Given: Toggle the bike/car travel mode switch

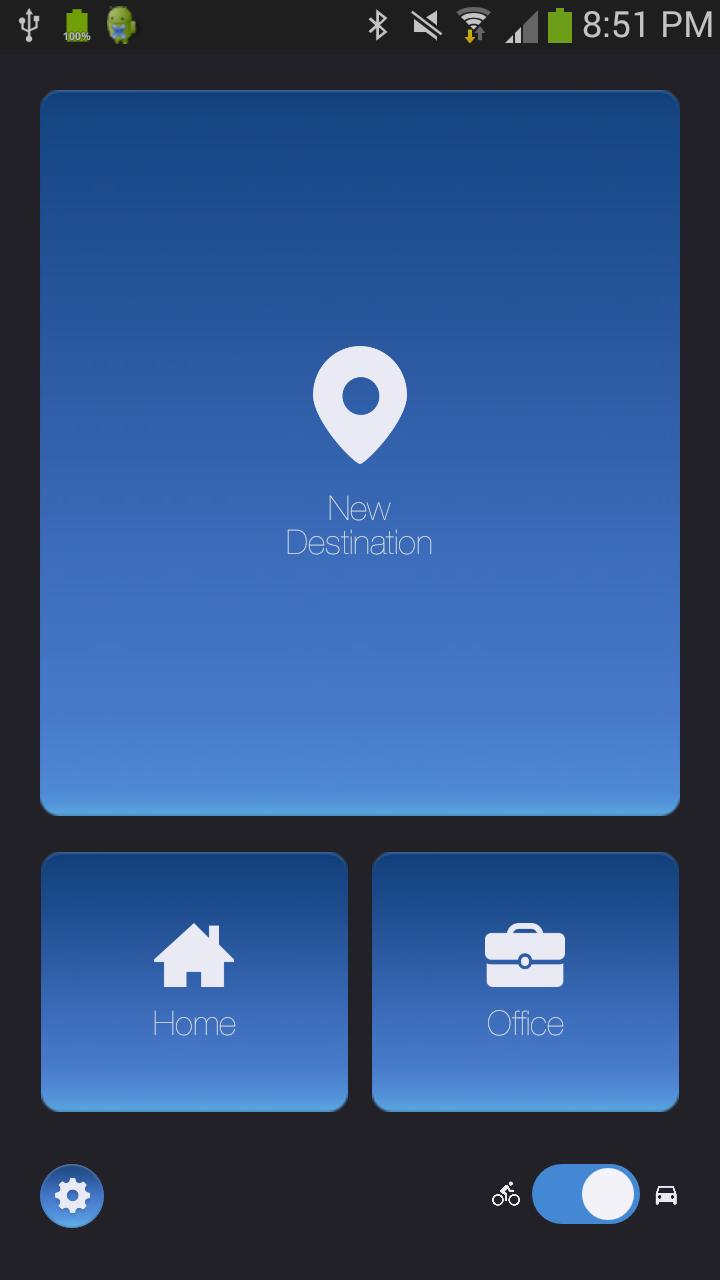Looking at the screenshot, I should pyautogui.click(x=585, y=1194).
